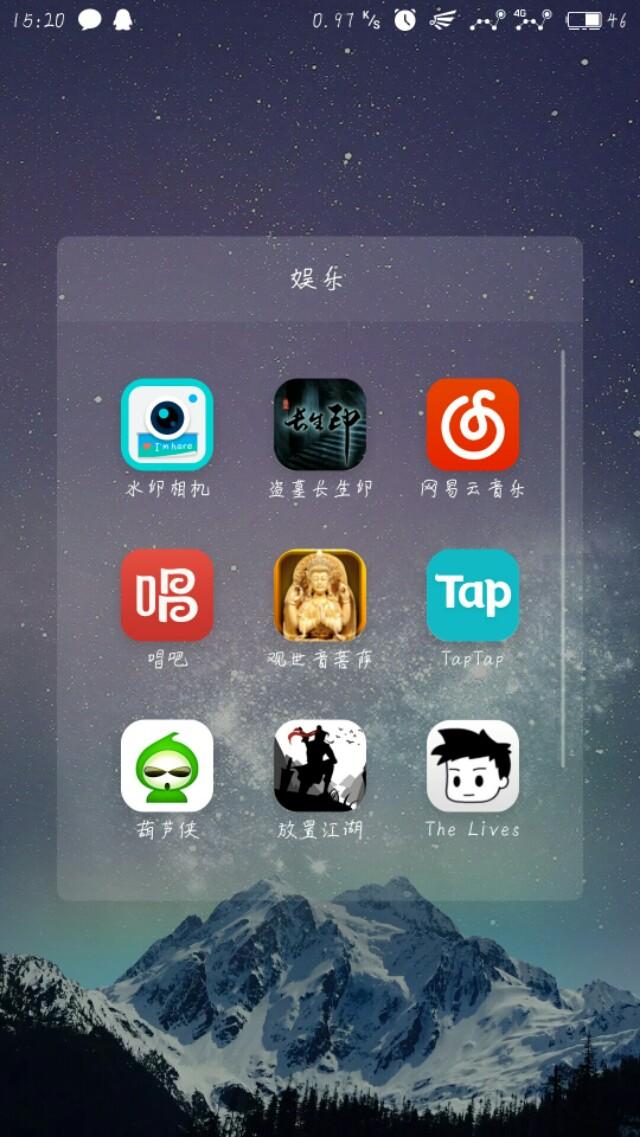640x1137 pixels.
Task: Tap the 娱乐 folder title to rename
Action: pyautogui.click(x=317, y=278)
